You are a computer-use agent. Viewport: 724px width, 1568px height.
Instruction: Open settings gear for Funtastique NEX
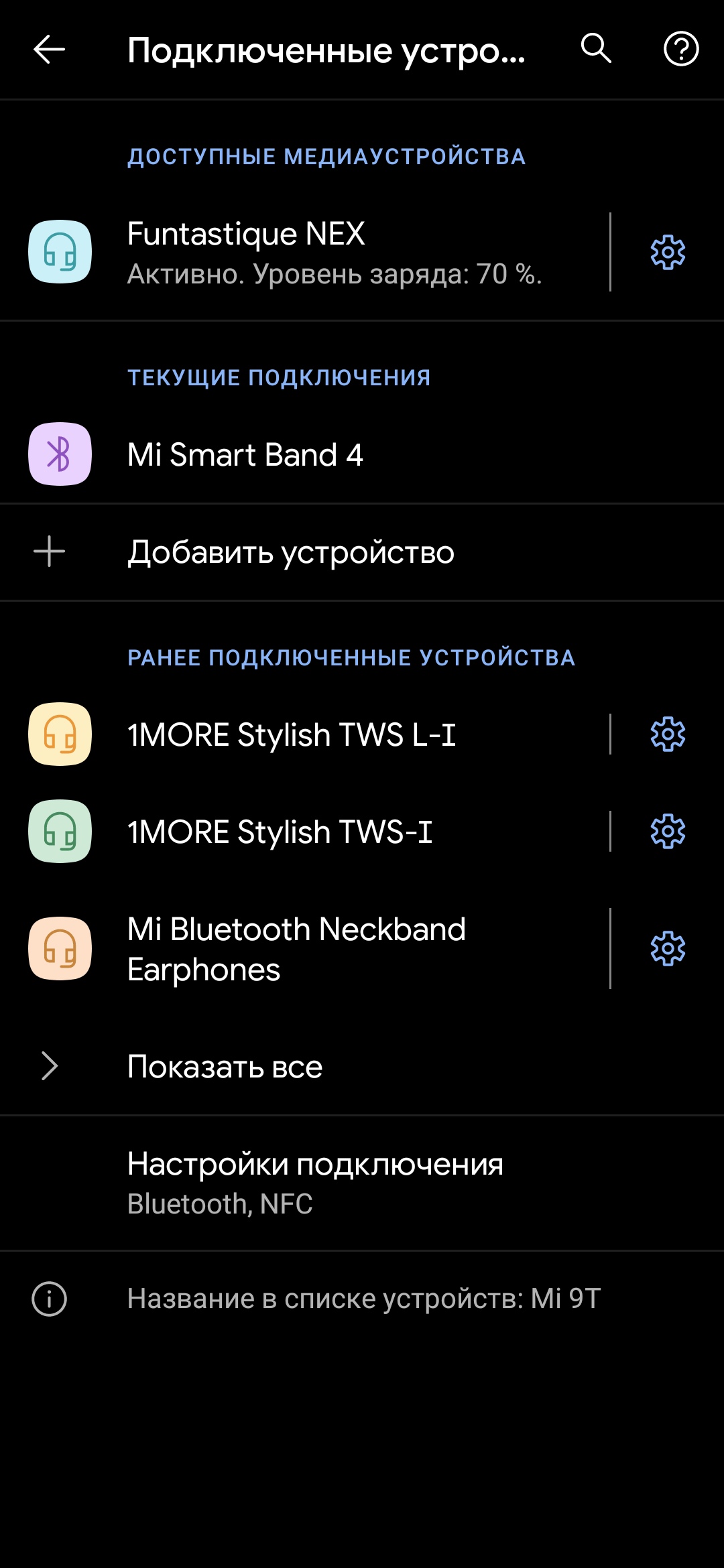point(668,253)
